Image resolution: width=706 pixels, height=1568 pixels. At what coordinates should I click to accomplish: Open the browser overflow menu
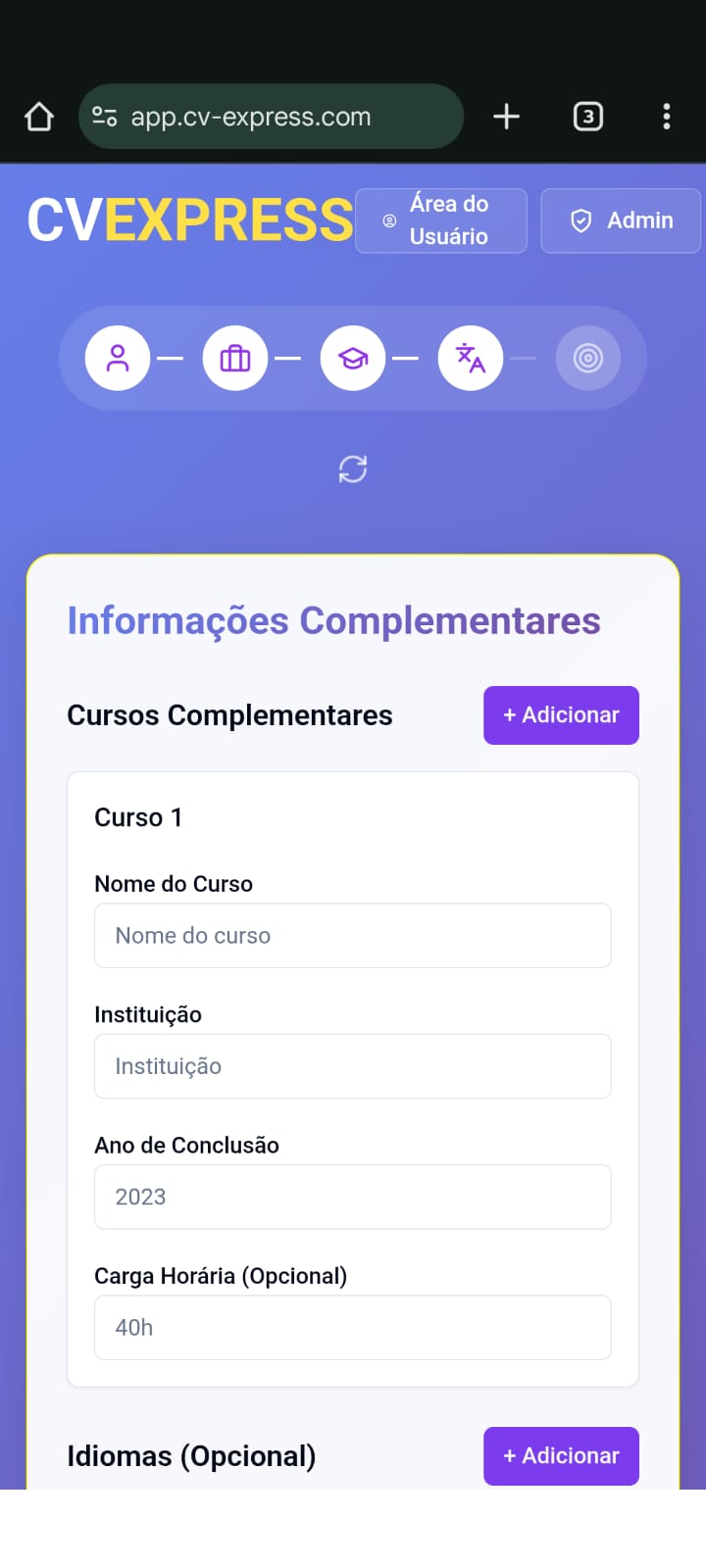coord(667,117)
